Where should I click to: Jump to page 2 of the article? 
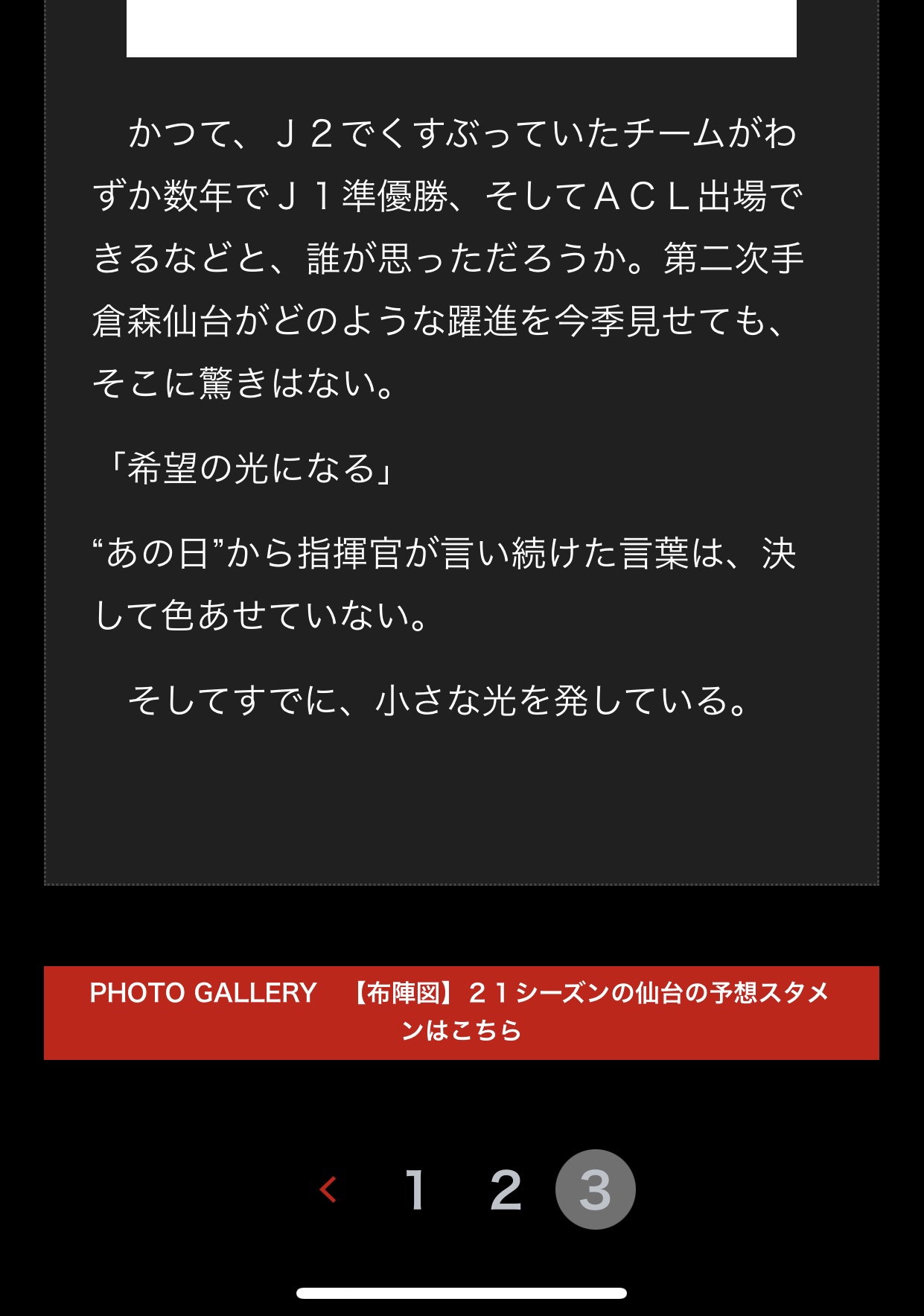[506, 1189]
